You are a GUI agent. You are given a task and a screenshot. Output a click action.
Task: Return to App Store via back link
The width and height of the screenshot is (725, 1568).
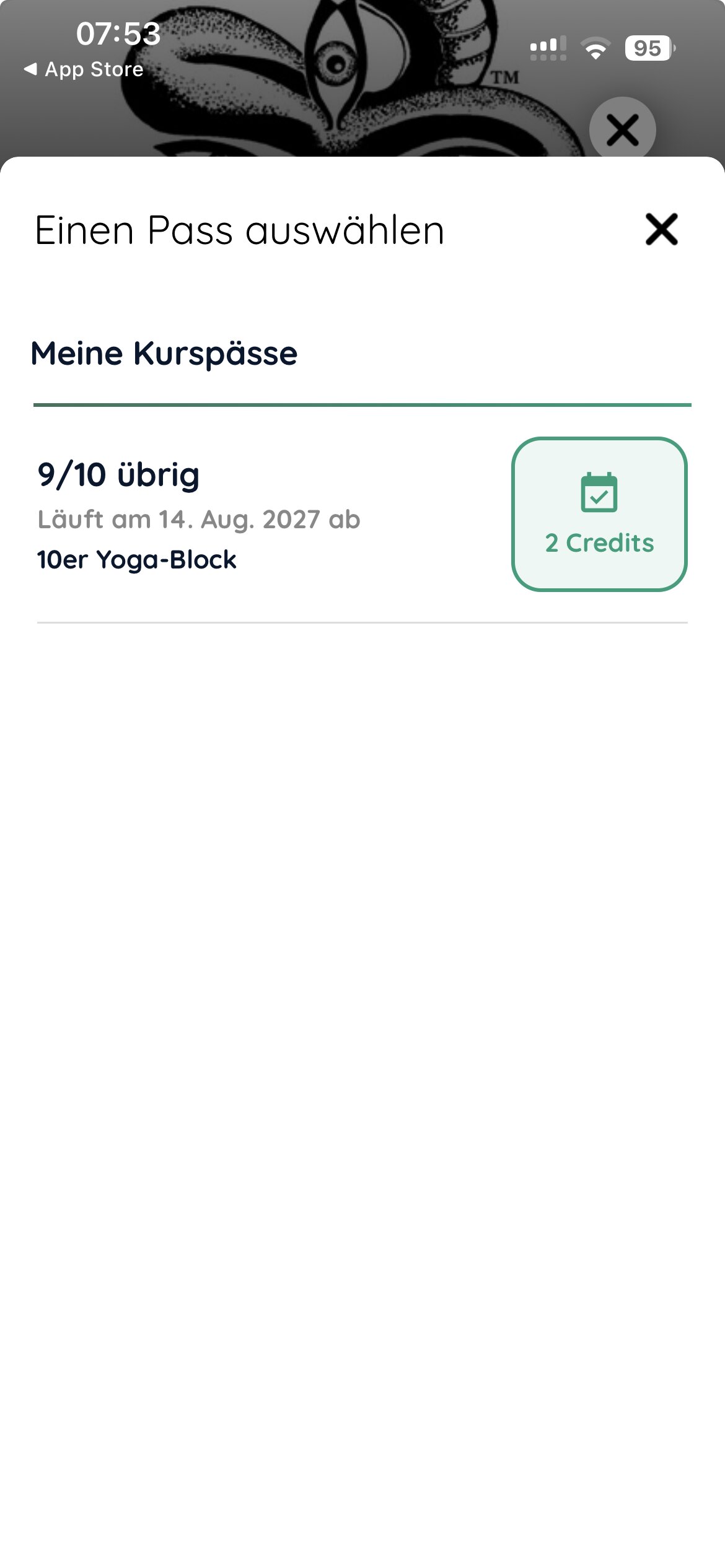coord(84,69)
